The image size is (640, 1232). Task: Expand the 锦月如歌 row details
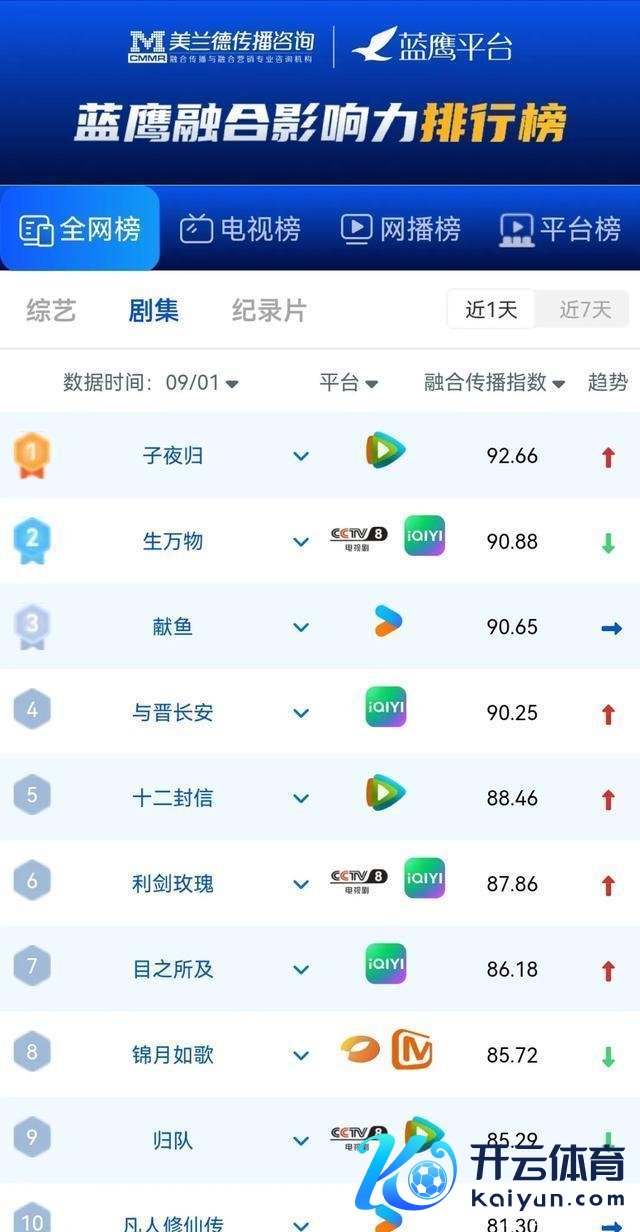pyautogui.click(x=301, y=1055)
